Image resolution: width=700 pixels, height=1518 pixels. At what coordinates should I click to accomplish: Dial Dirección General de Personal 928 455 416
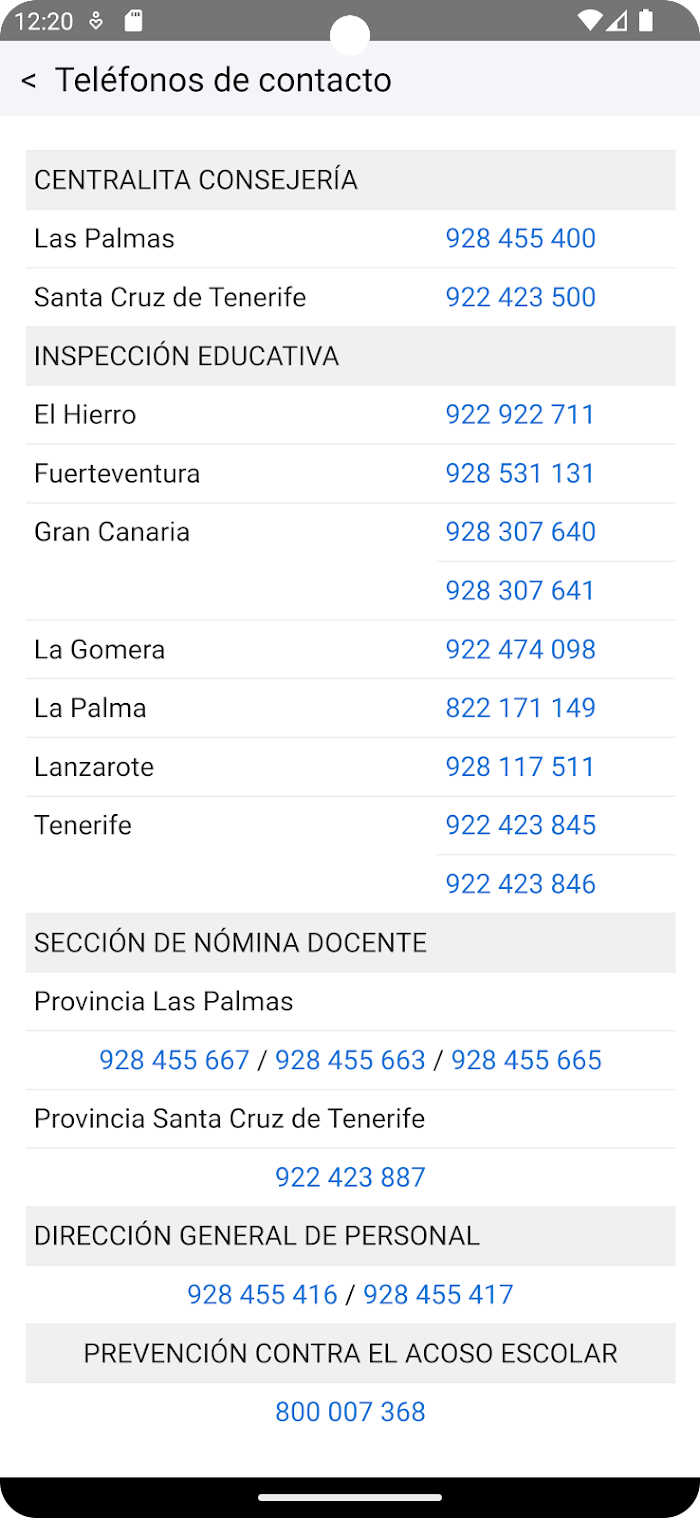click(262, 1294)
